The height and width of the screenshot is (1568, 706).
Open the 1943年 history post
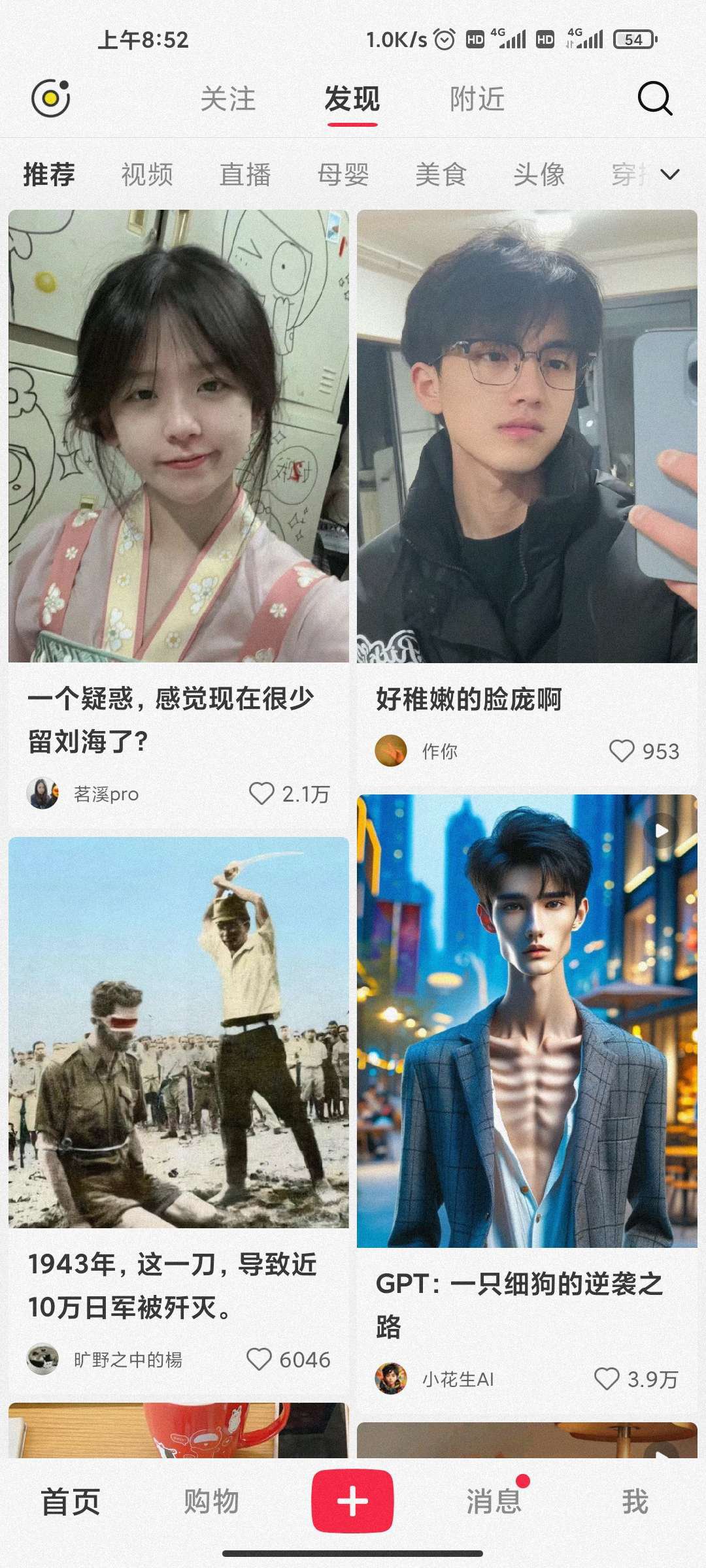tap(178, 1032)
